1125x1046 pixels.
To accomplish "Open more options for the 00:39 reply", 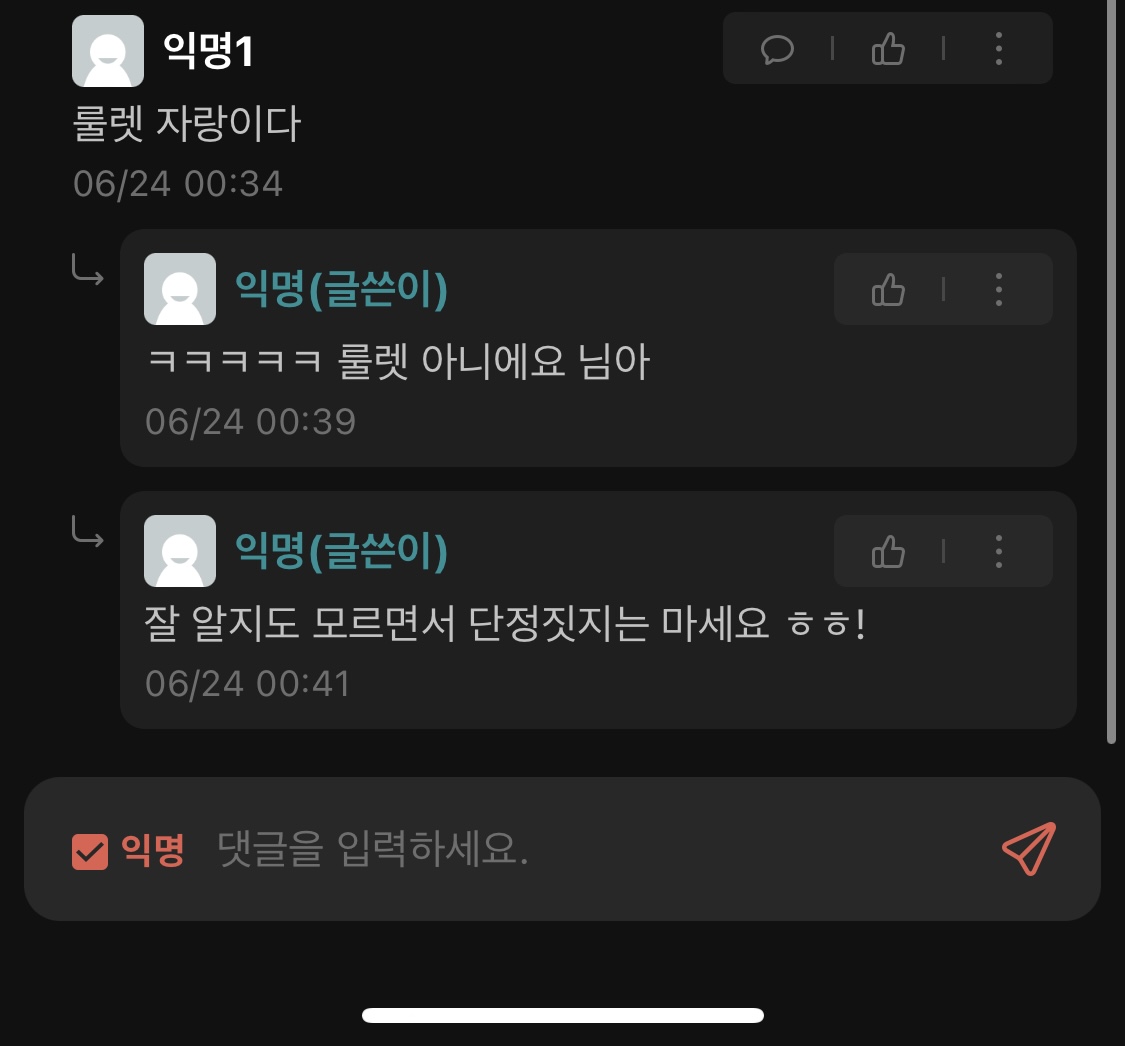I will (998, 290).
